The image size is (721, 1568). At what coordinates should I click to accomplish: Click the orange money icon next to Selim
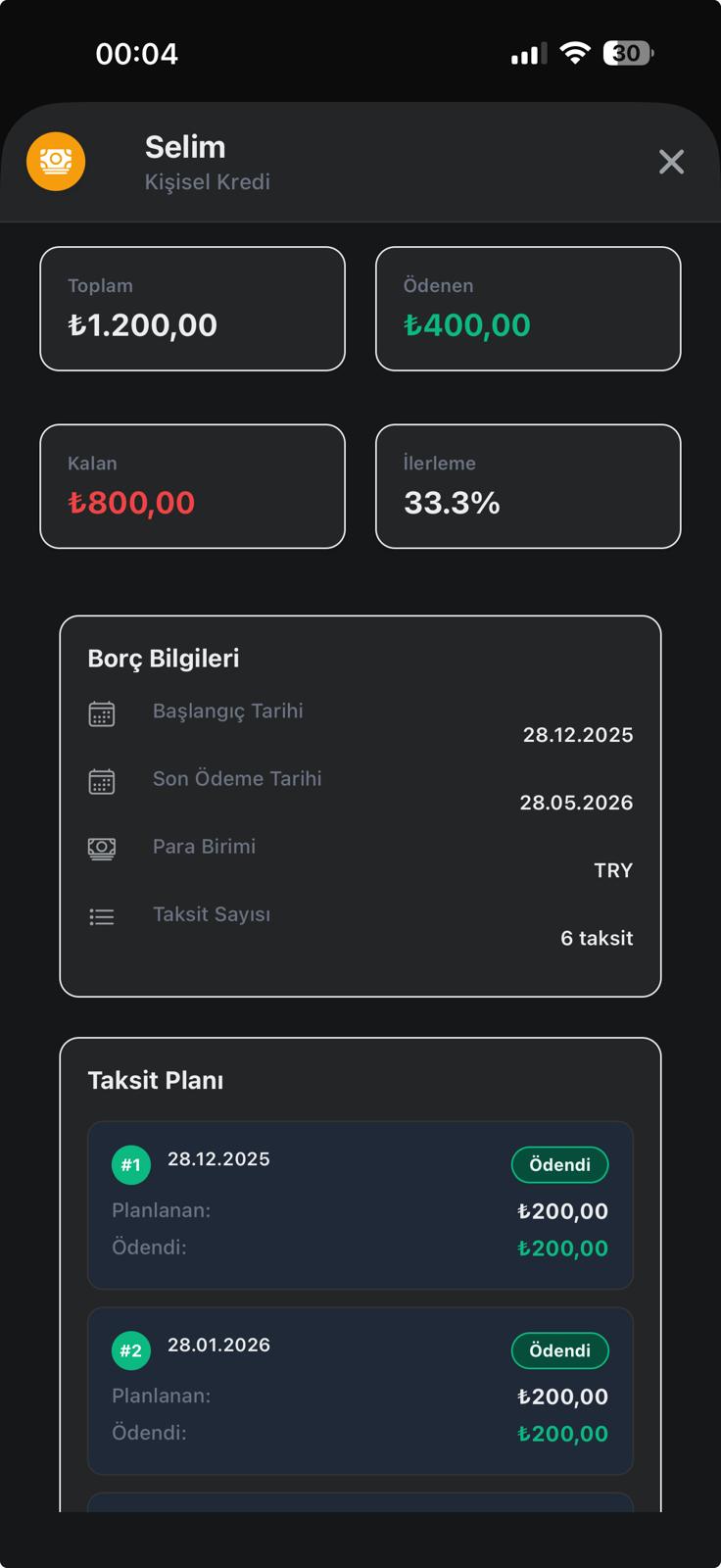pos(56,161)
